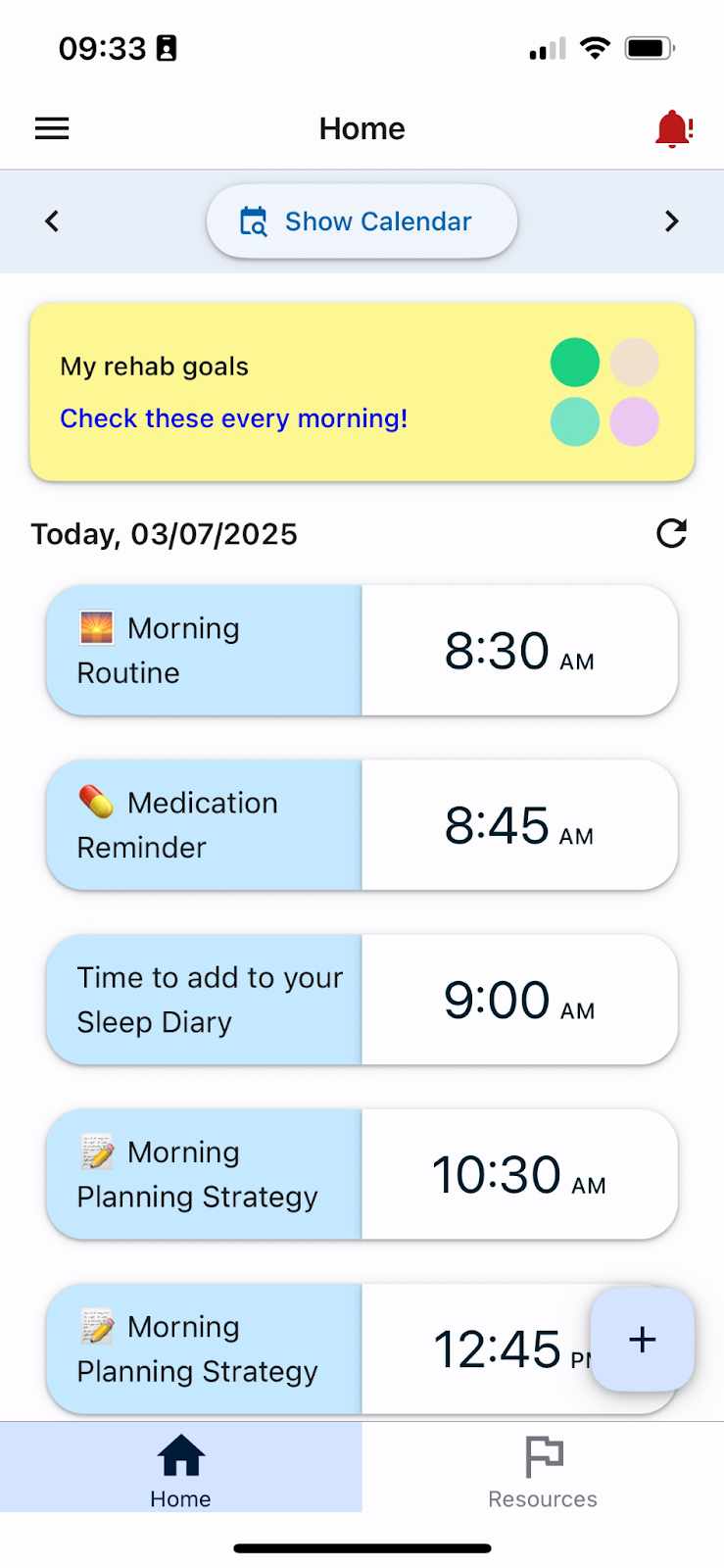Image resolution: width=724 pixels, height=1568 pixels.
Task: Select the Home tab
Action: [180, 1467]
